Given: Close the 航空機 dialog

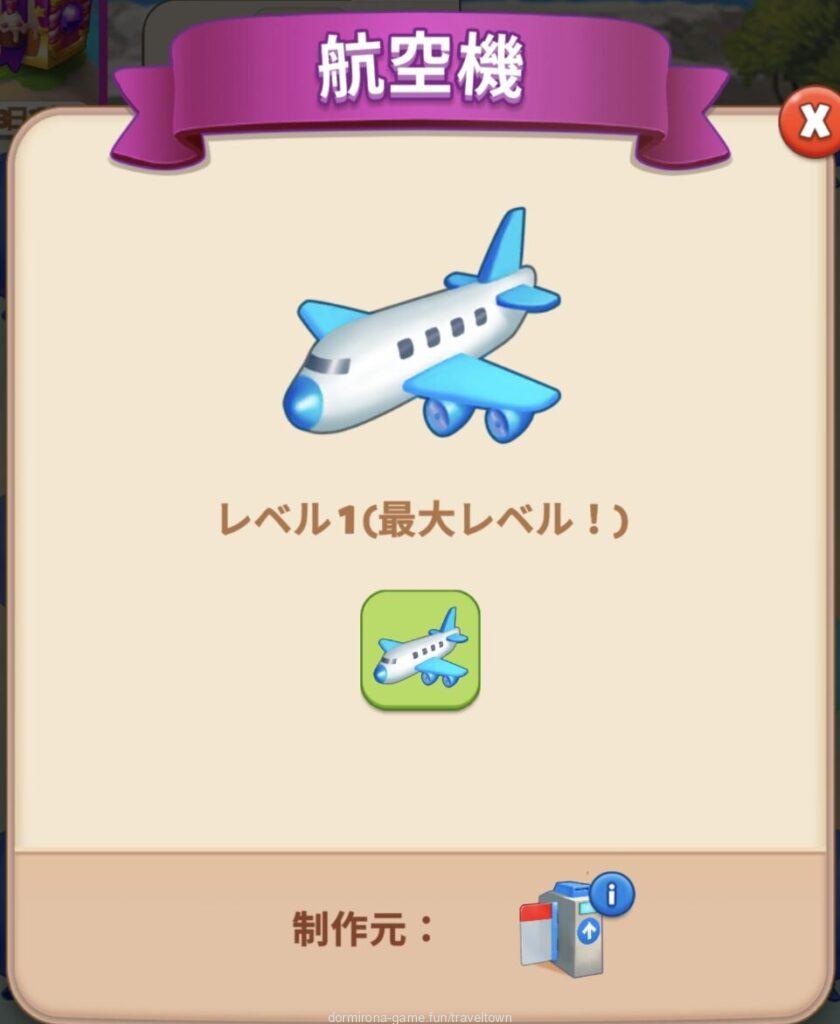Looking at the screenshot, I should pos(812,123).
